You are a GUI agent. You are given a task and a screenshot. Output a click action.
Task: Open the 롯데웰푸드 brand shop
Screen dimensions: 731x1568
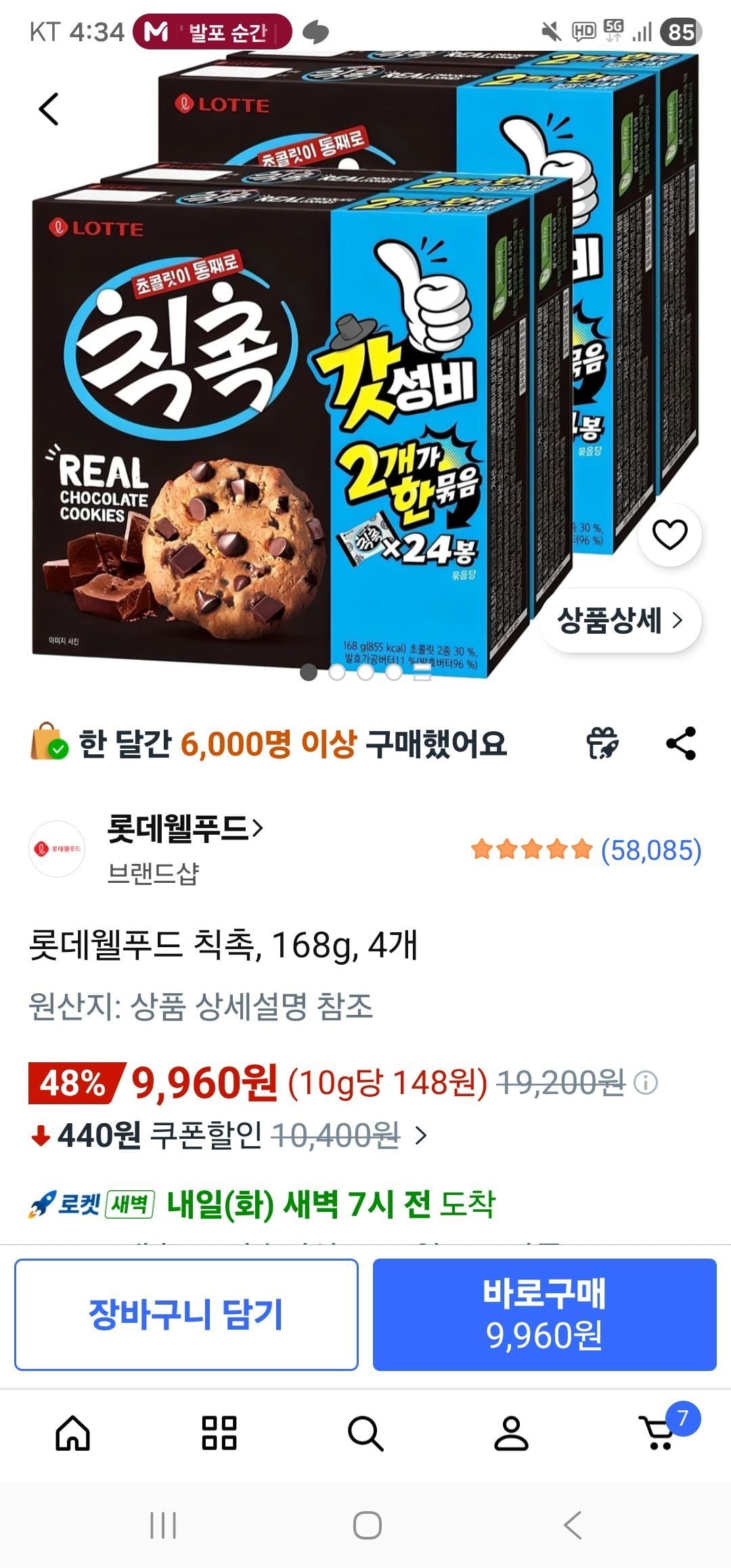coord(184,829)
